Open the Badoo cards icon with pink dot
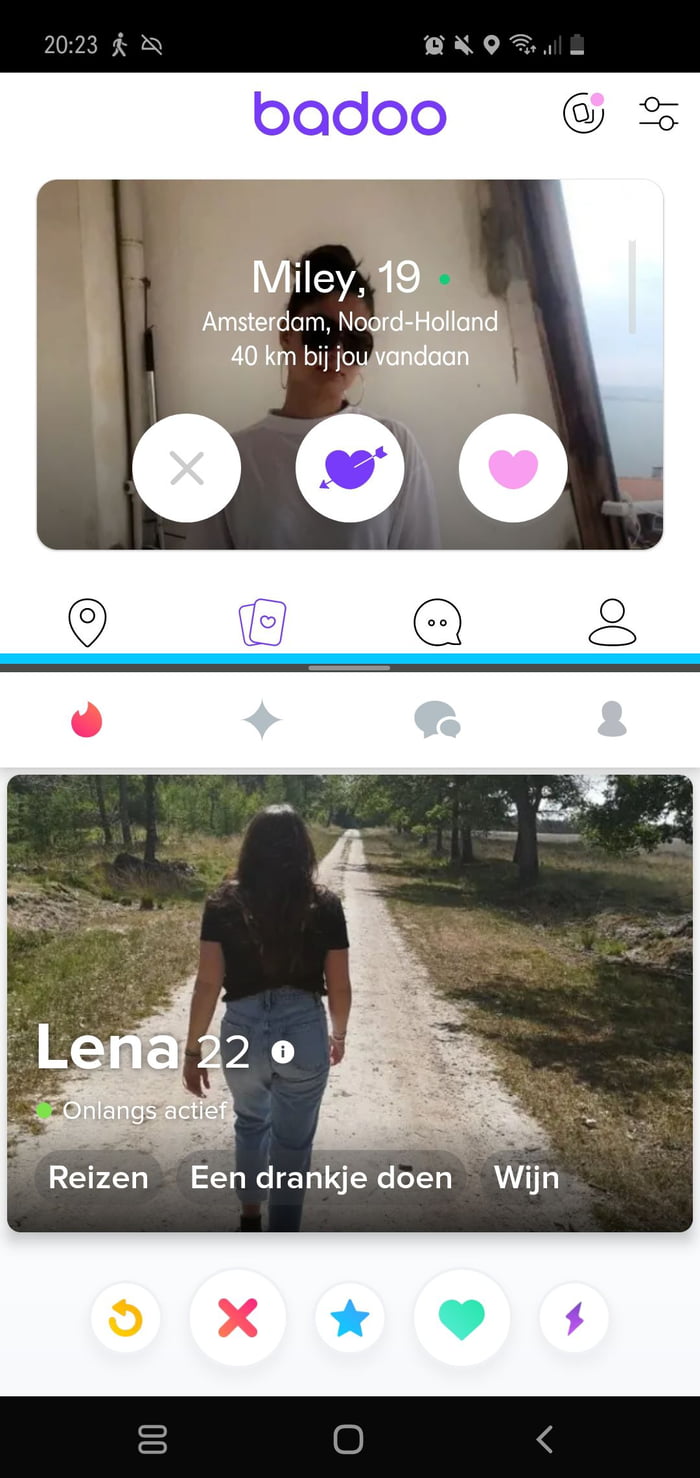This screenshot has width=700, height=1478. (584, 113)
